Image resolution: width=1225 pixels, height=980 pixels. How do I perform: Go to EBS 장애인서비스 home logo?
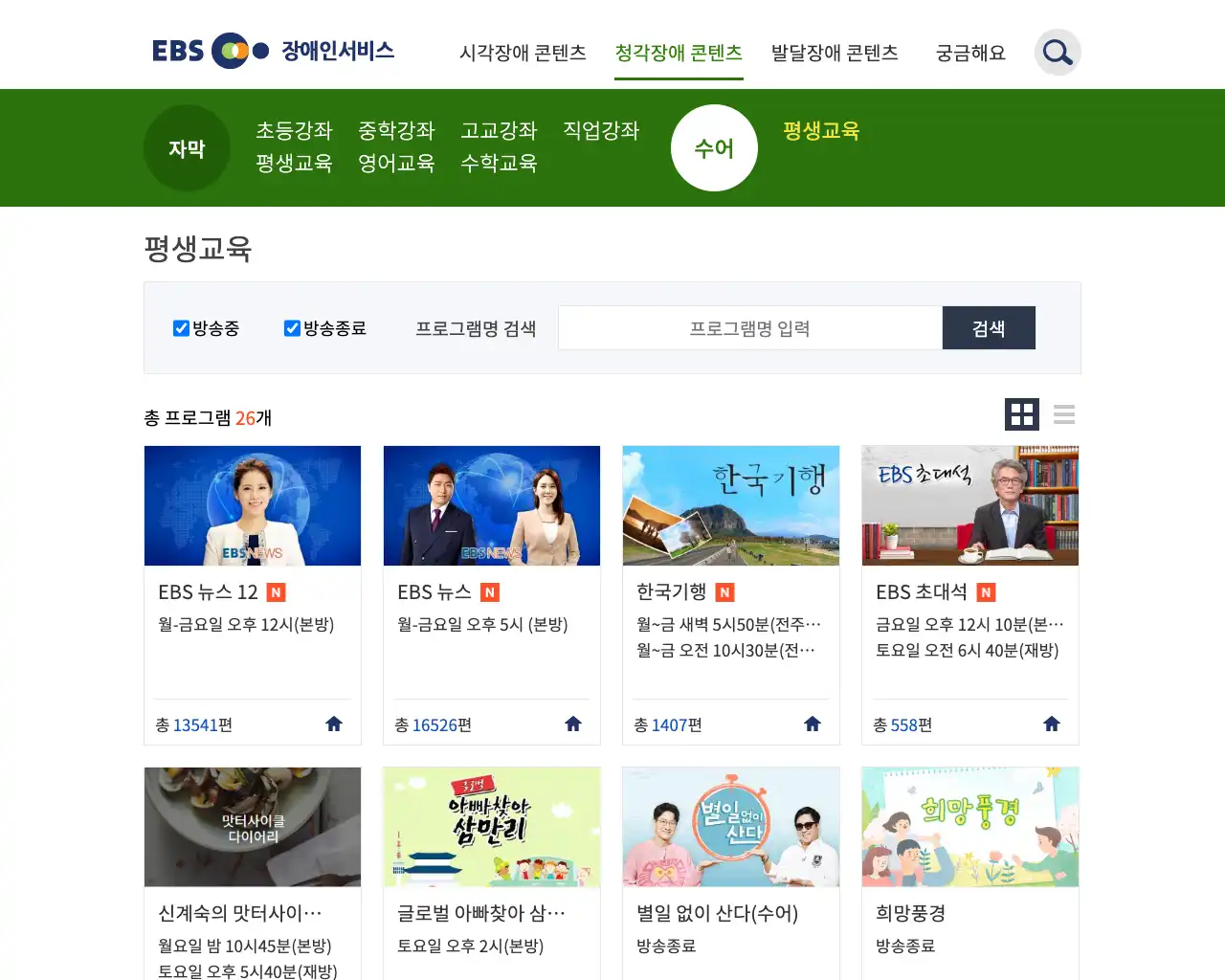tap(274, 51)
